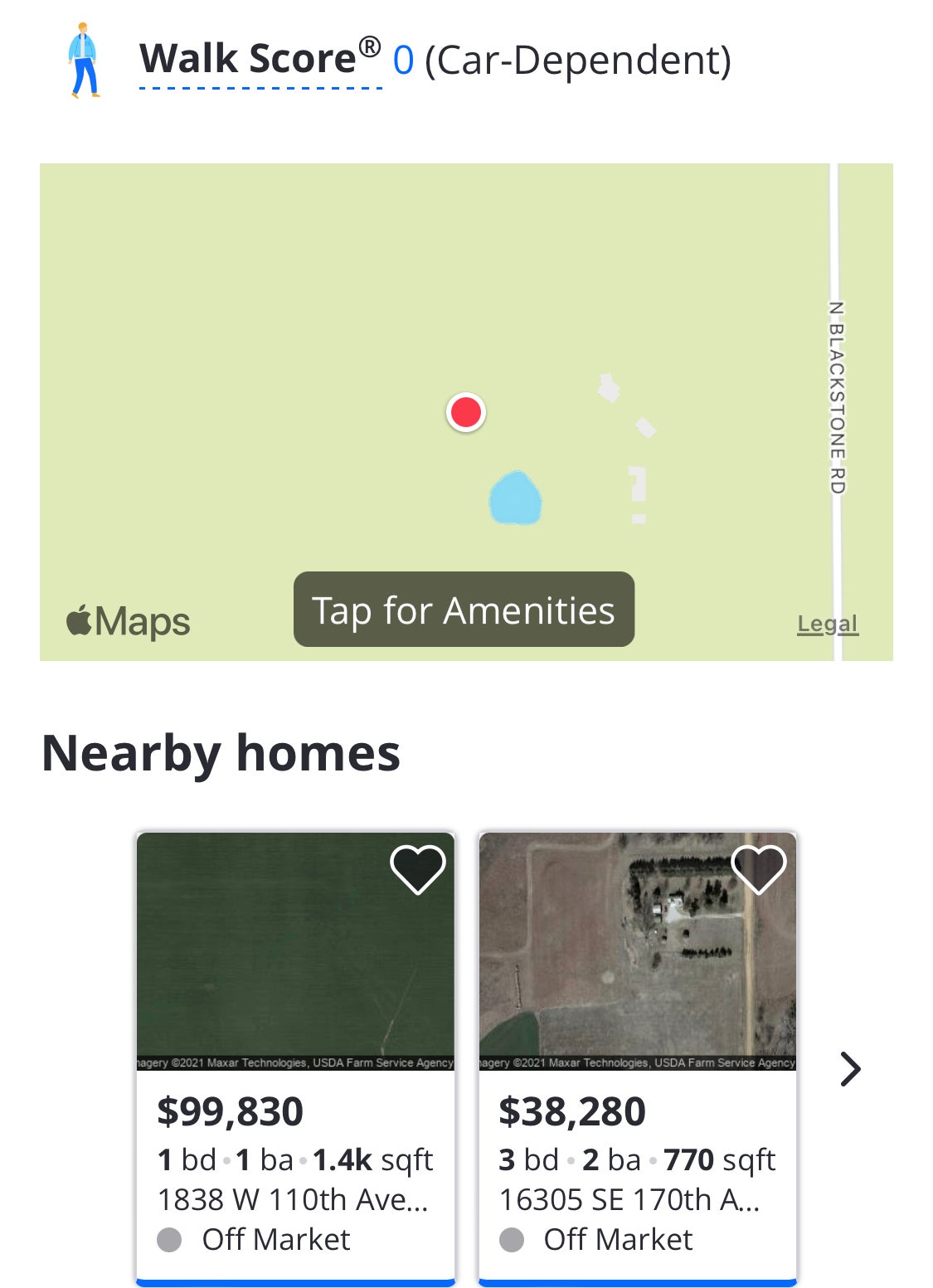Viewport: 933px width, 1288px height.
Task: Click the $38,280 price text
Action: [572, 1110]
